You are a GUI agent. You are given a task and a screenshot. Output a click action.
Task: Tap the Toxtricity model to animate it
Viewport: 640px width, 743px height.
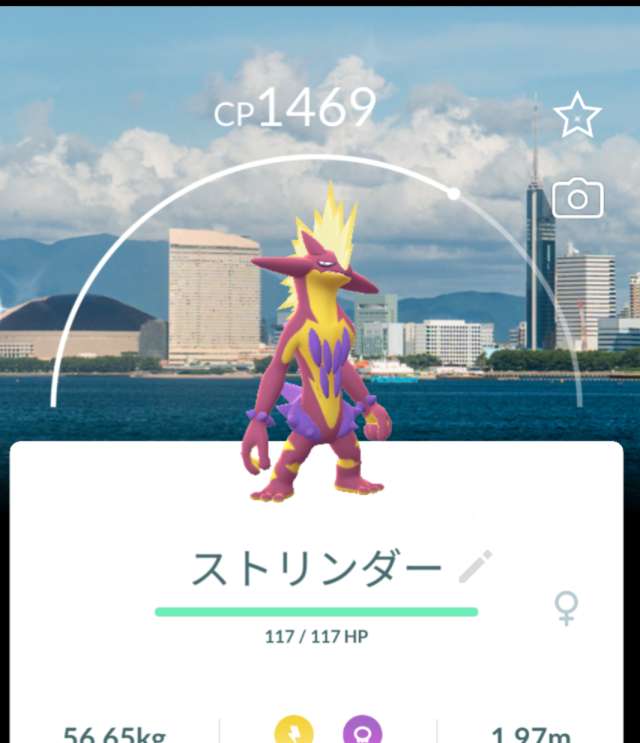(x=316, y=360)
